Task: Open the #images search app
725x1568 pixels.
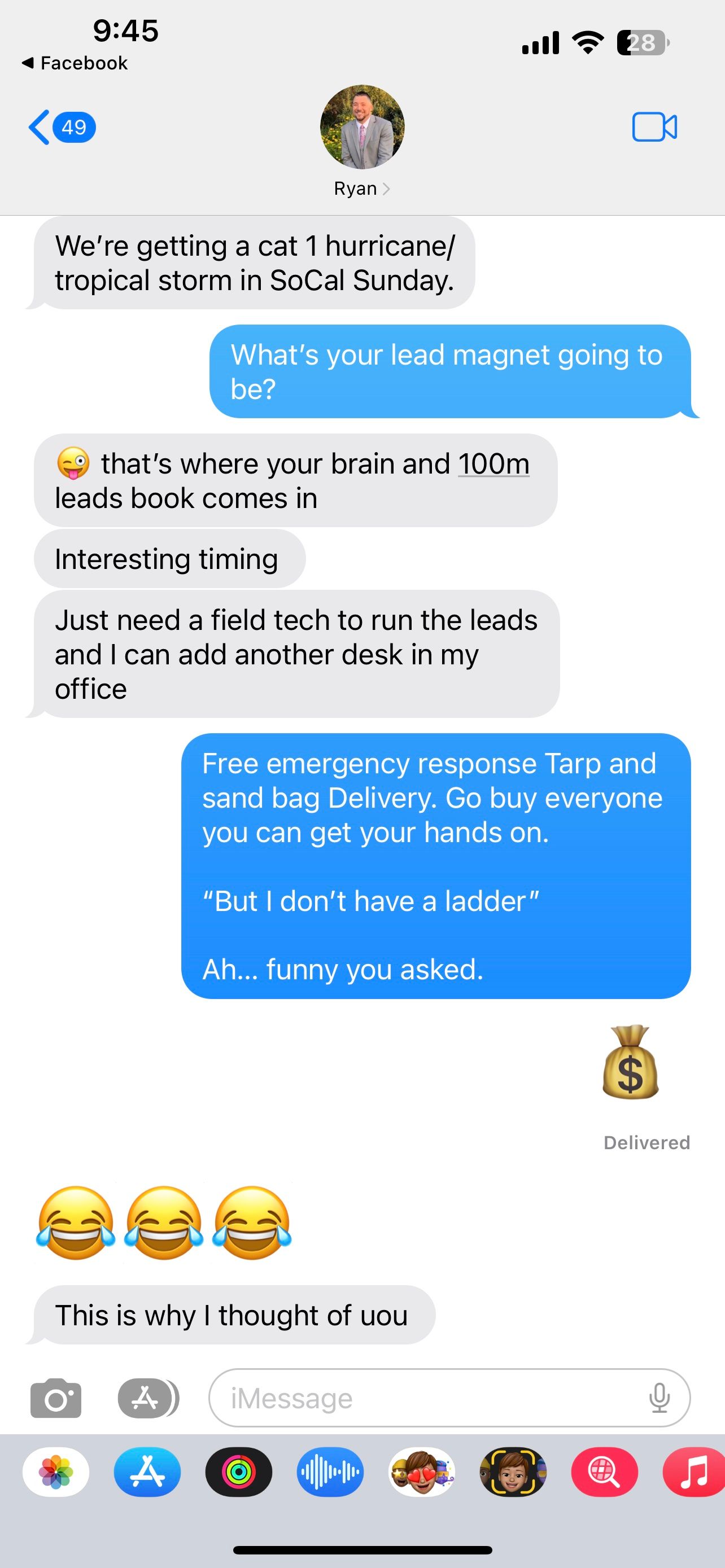Action: tap(604, 1473)
